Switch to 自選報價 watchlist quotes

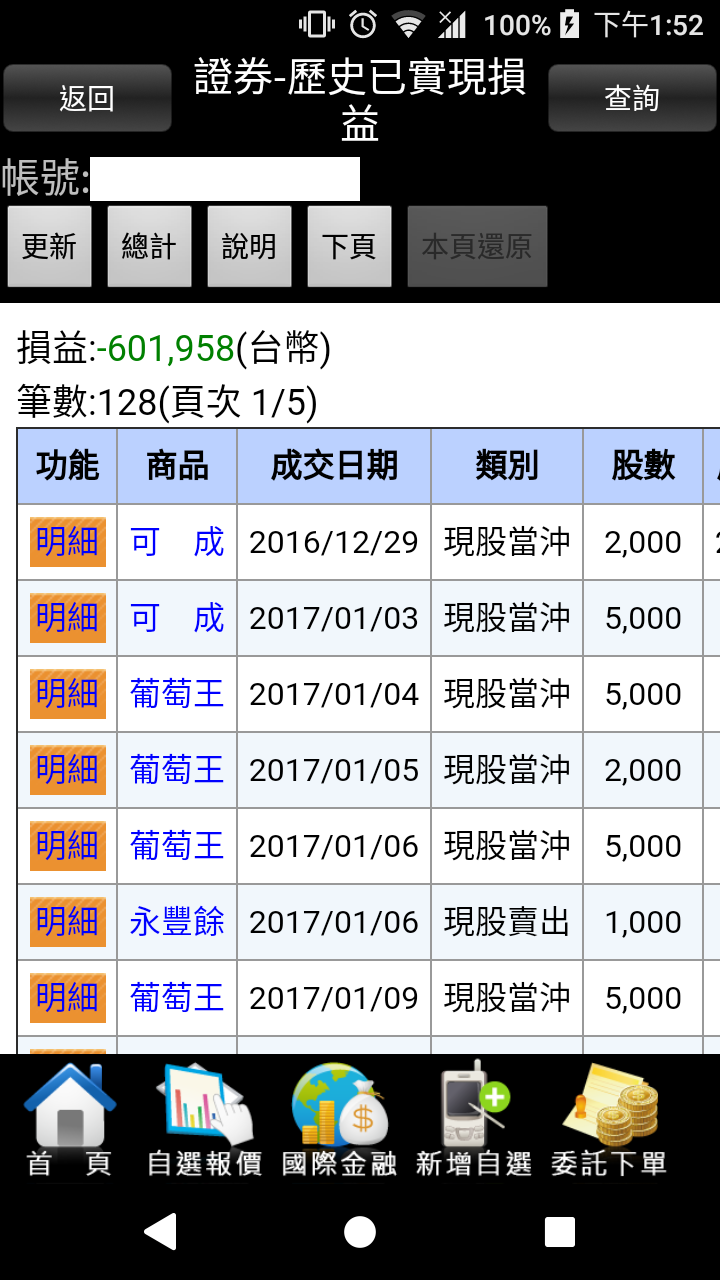[205, 1121]
